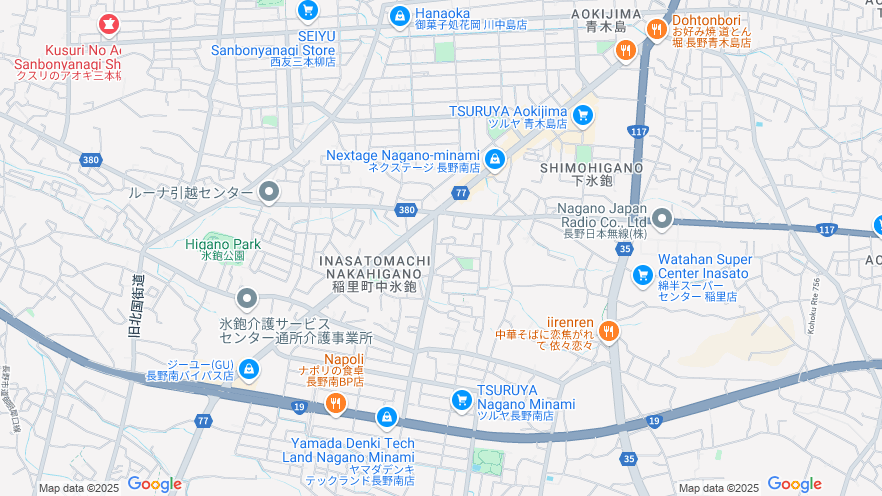Select the Hanaoka shop pin
The width and height of the screenshot is (882, 496).
click(x=399, y=16)
